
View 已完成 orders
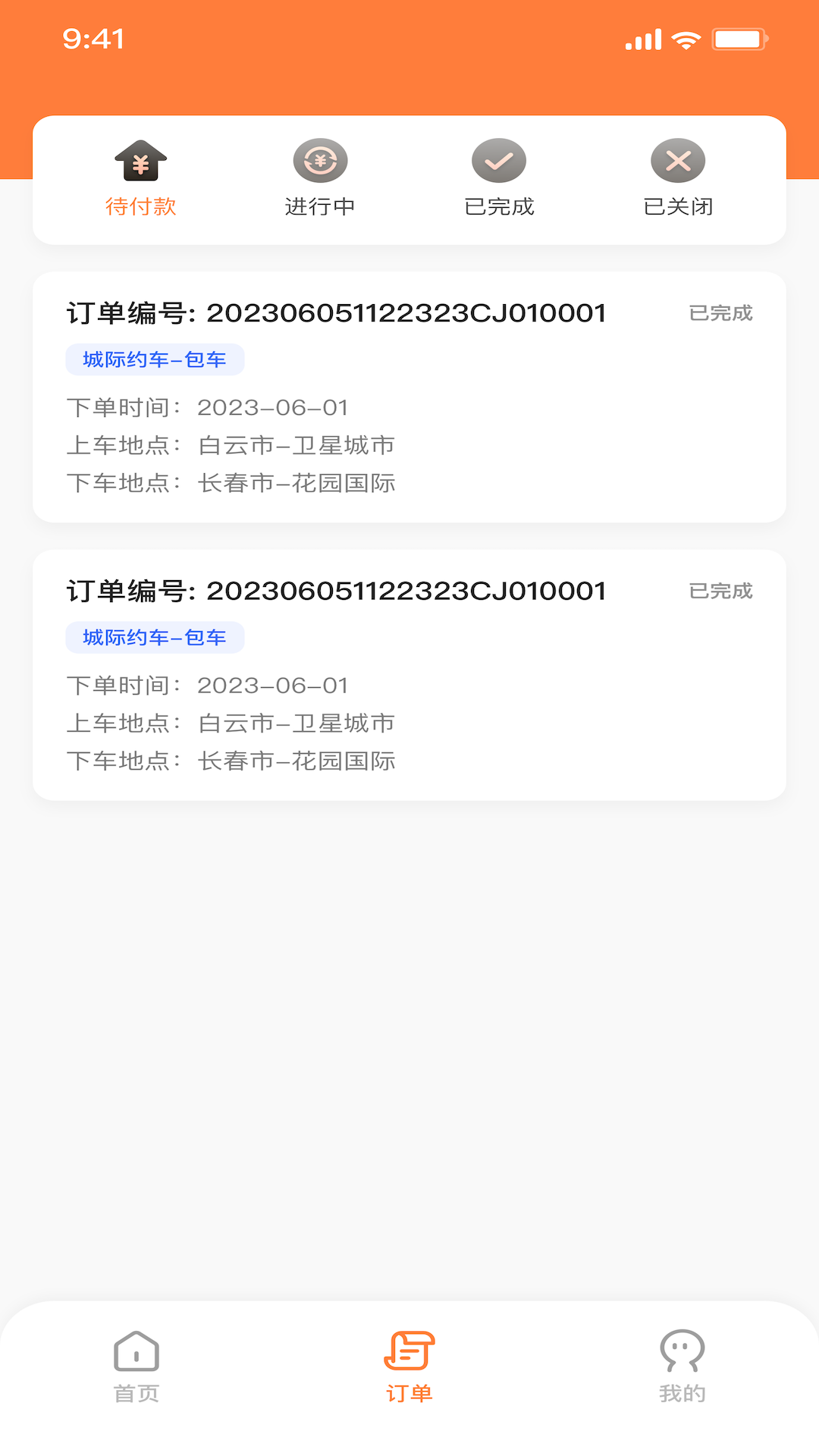499,179
